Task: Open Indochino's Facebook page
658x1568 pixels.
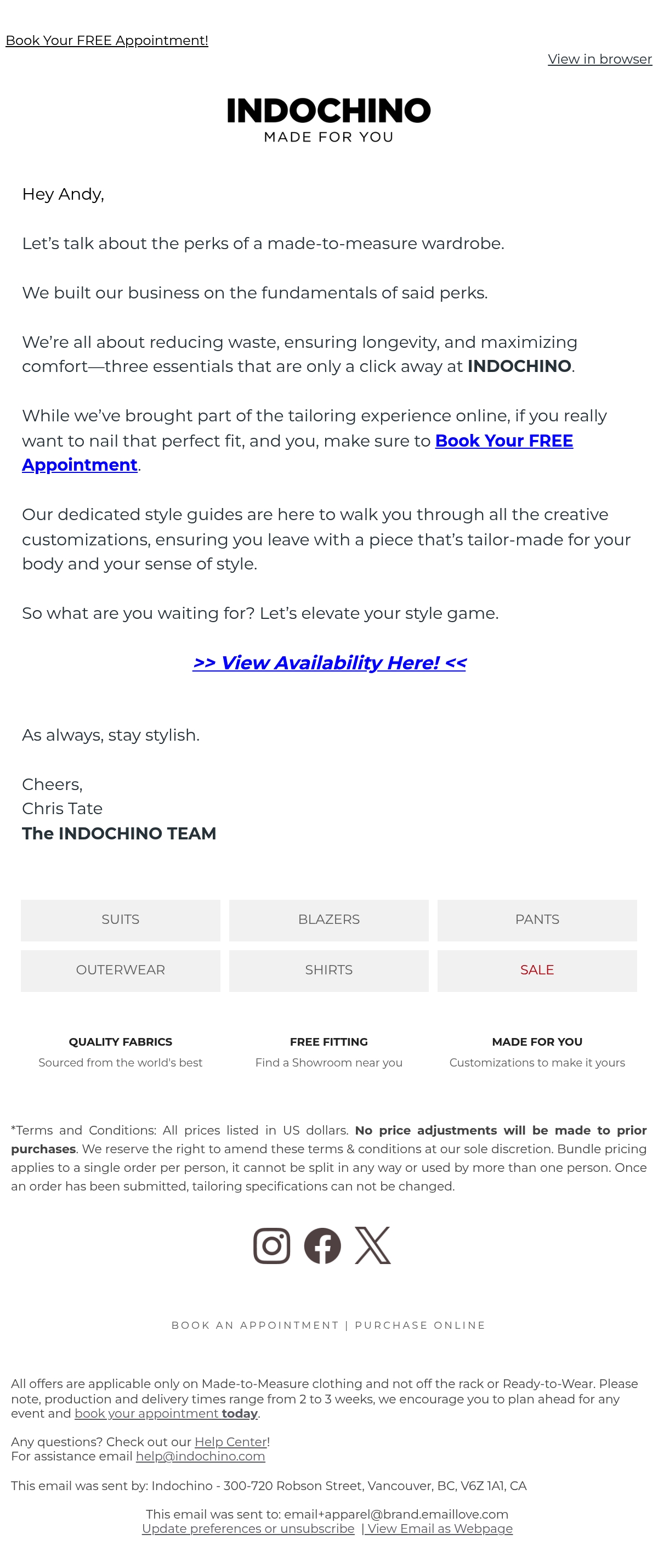Action: pyautogui.click(x=322, y=1245)
